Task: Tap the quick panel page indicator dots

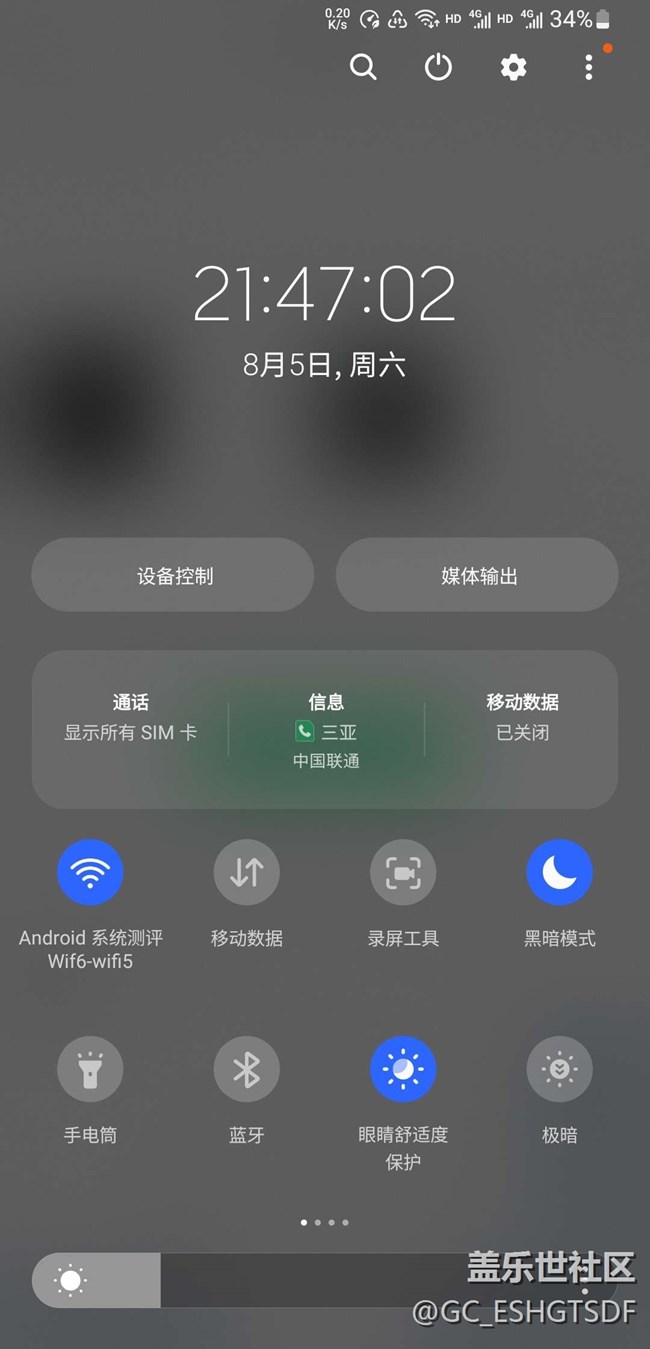Action: coord(325,1222)
